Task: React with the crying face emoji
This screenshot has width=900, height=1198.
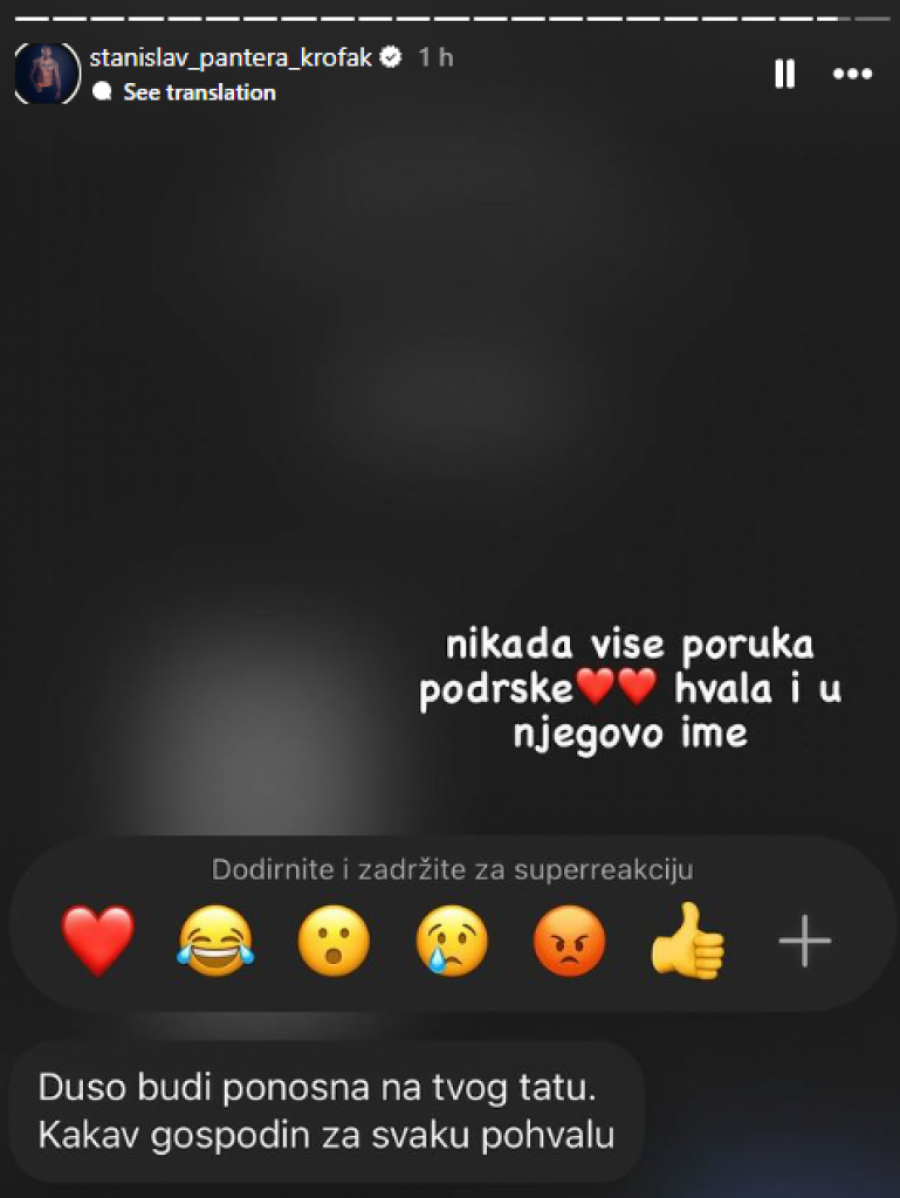Action: tap(452, 940)
